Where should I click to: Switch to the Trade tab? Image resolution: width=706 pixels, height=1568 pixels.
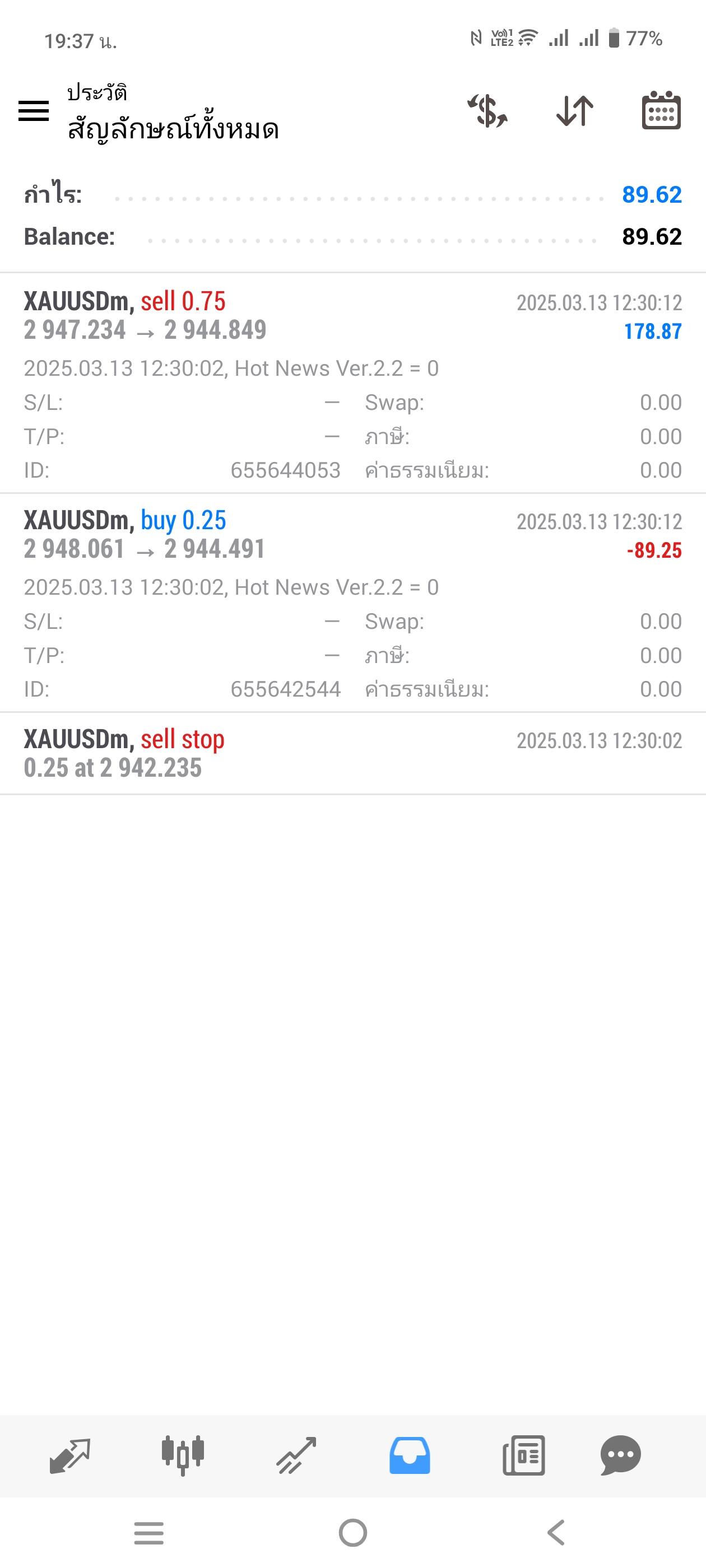(x=296, y=1456)
